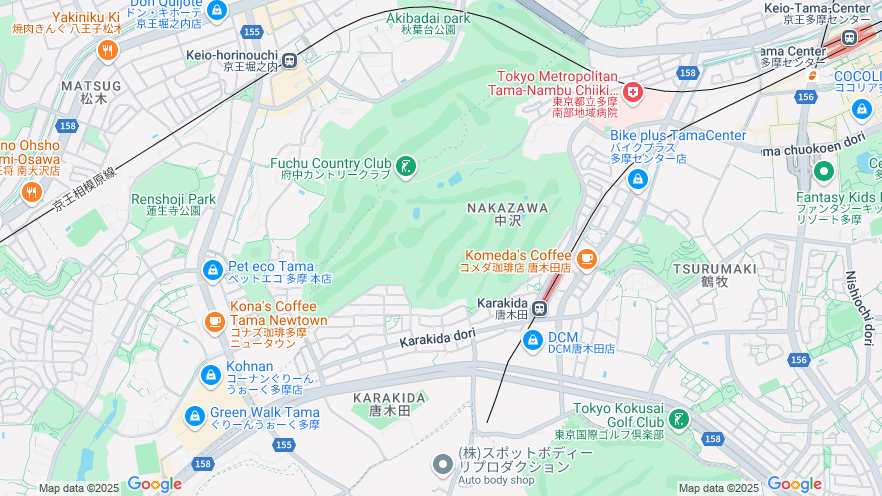Select the Fantasy Kids Resort pin
This screenshot has width=882, height=496.
pyautogui.click(x=824, y=171)
